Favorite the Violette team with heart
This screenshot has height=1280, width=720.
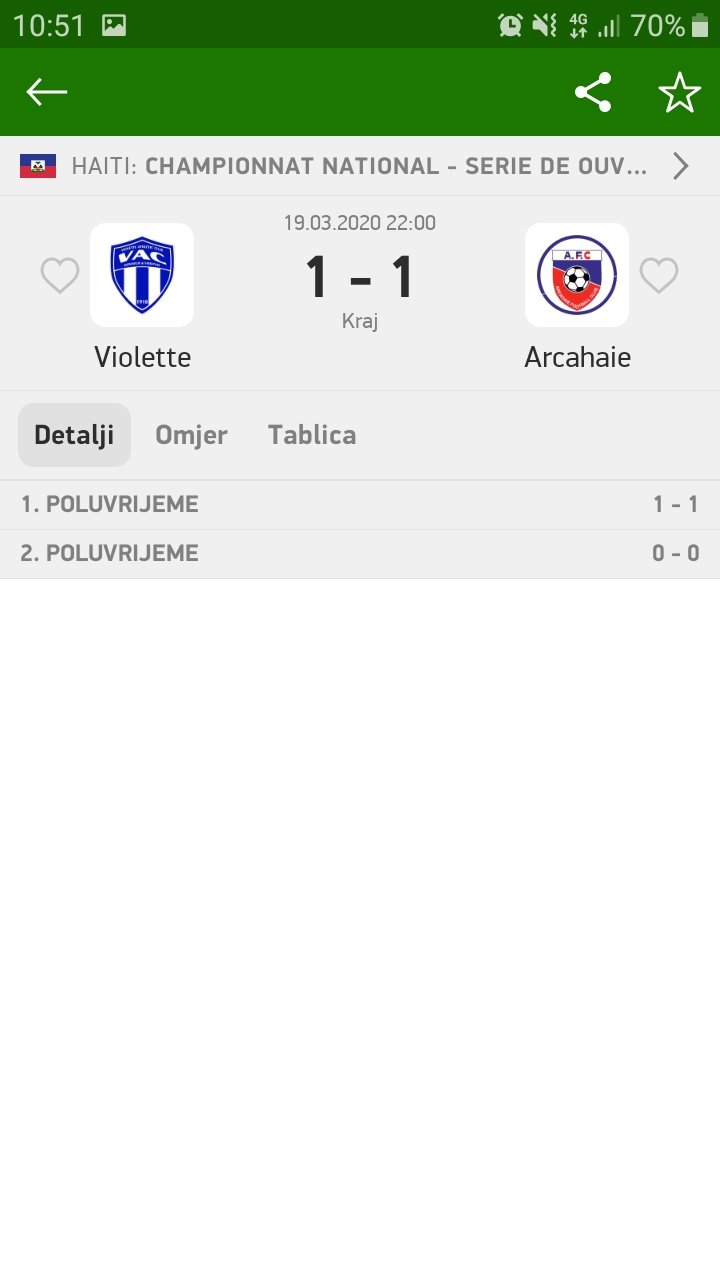[x=60, y=275]
